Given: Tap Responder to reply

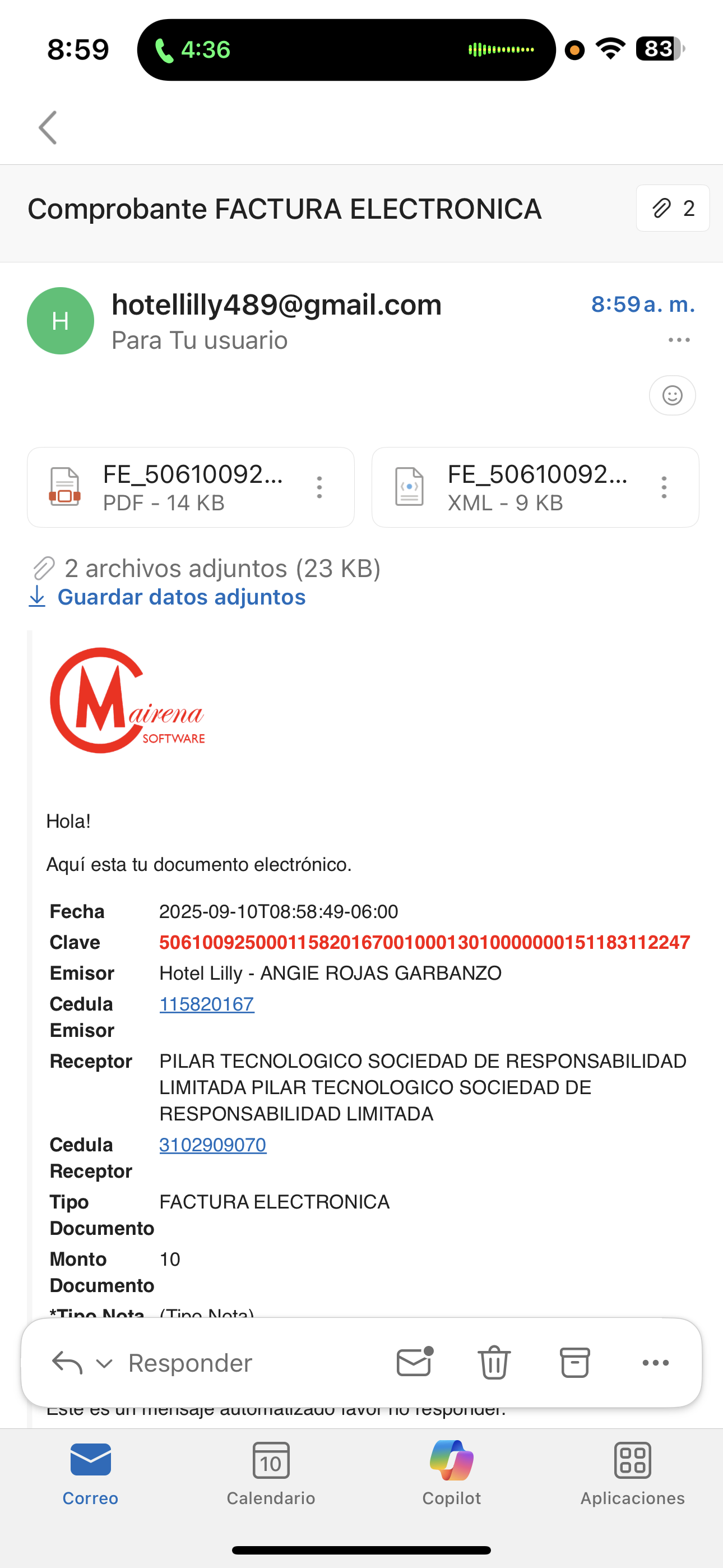Looking at the screenshot, I should coord(190,1363).
